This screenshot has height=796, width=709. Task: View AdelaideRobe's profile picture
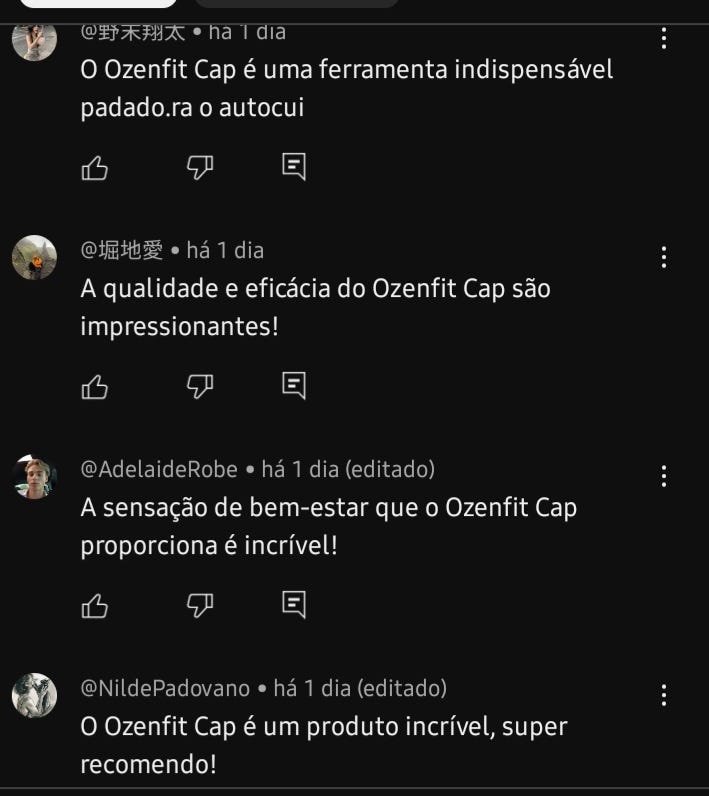35,476
